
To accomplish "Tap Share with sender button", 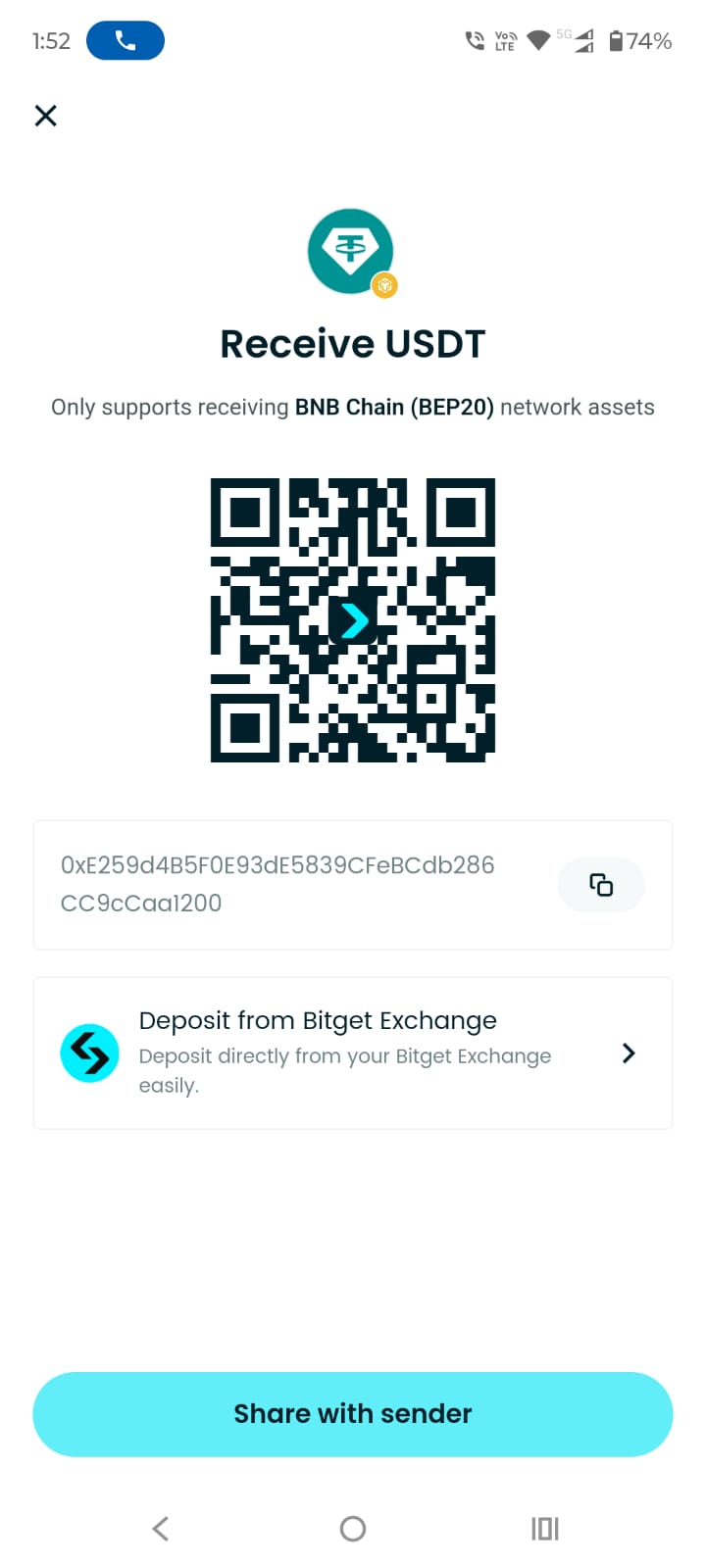I will point(353,1413).
